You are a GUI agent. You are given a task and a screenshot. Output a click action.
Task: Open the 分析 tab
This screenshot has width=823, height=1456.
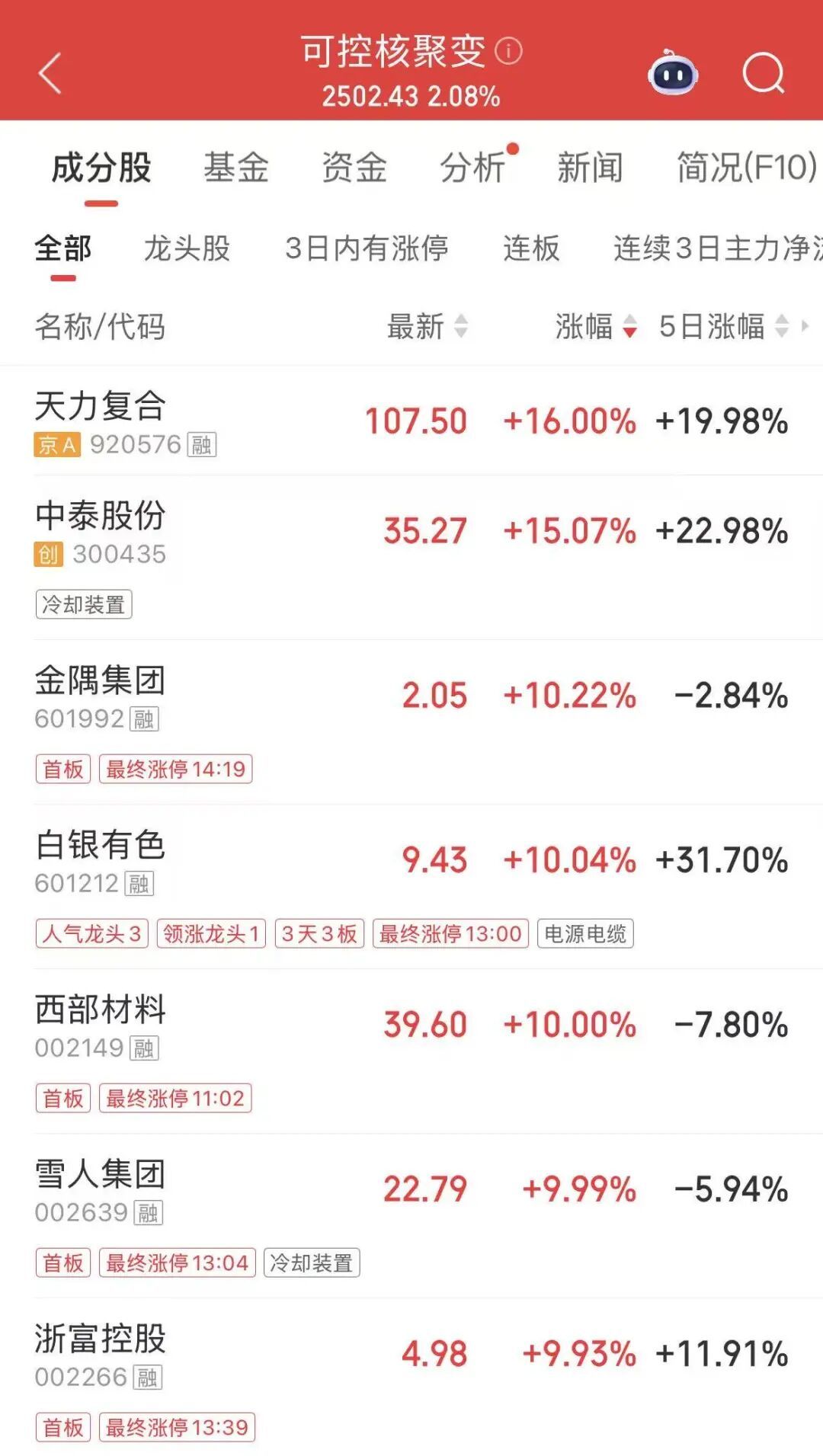472,168
